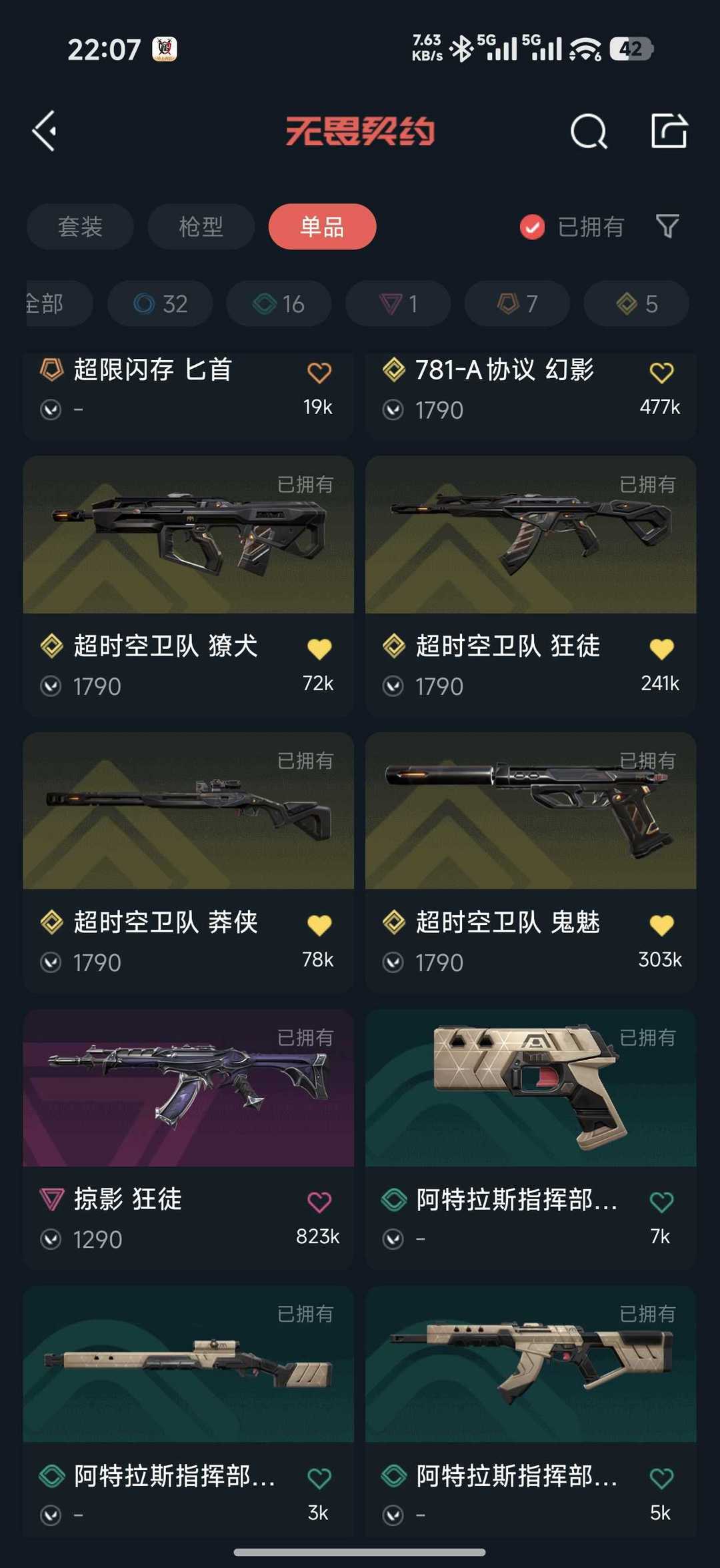This screenshot has width=720, height=1568.
Task: Tap the back arrow at top left
Action: [x=44, y=130]
